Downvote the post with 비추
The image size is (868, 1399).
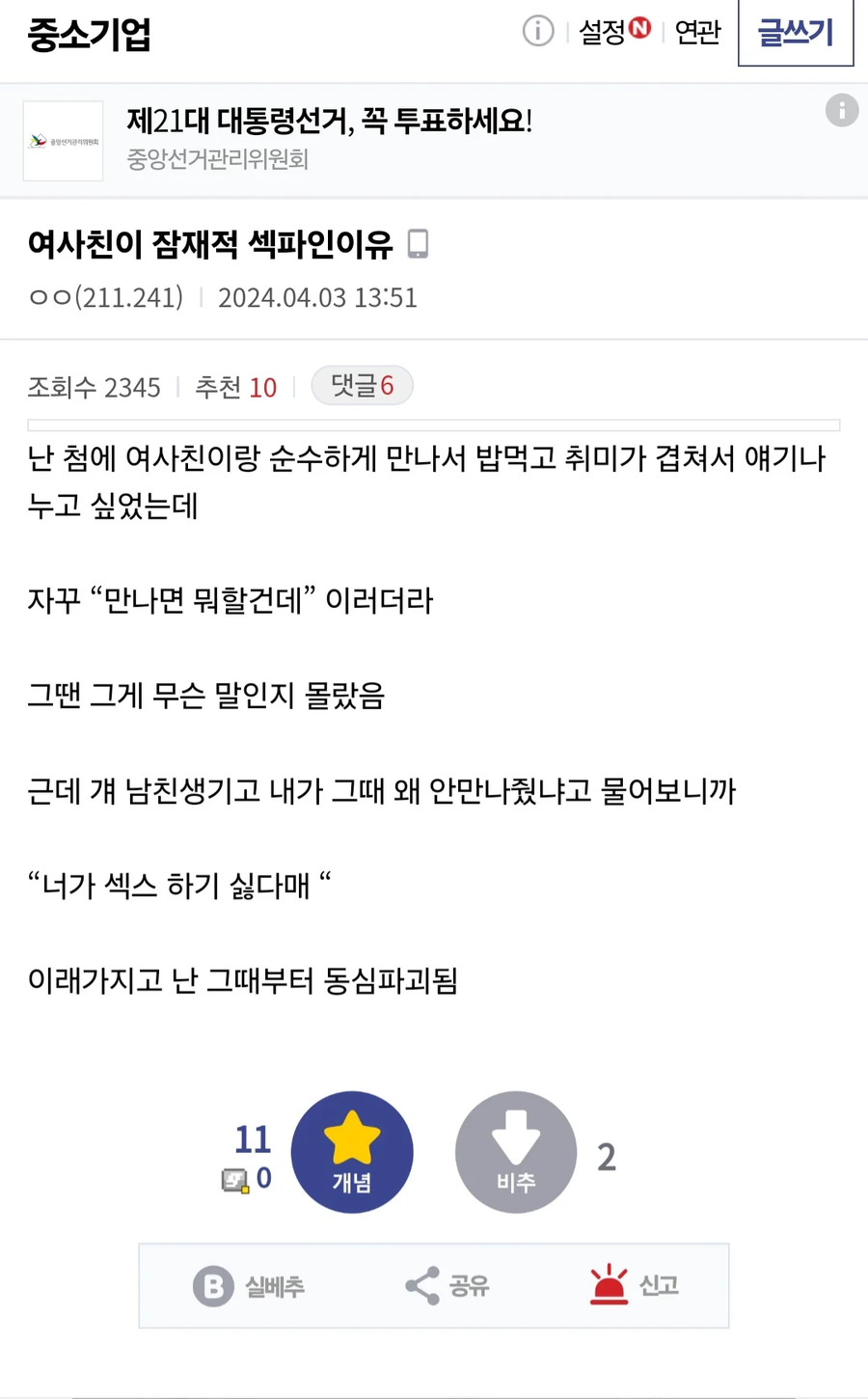pyautogui.click(x=516, y=1152)
